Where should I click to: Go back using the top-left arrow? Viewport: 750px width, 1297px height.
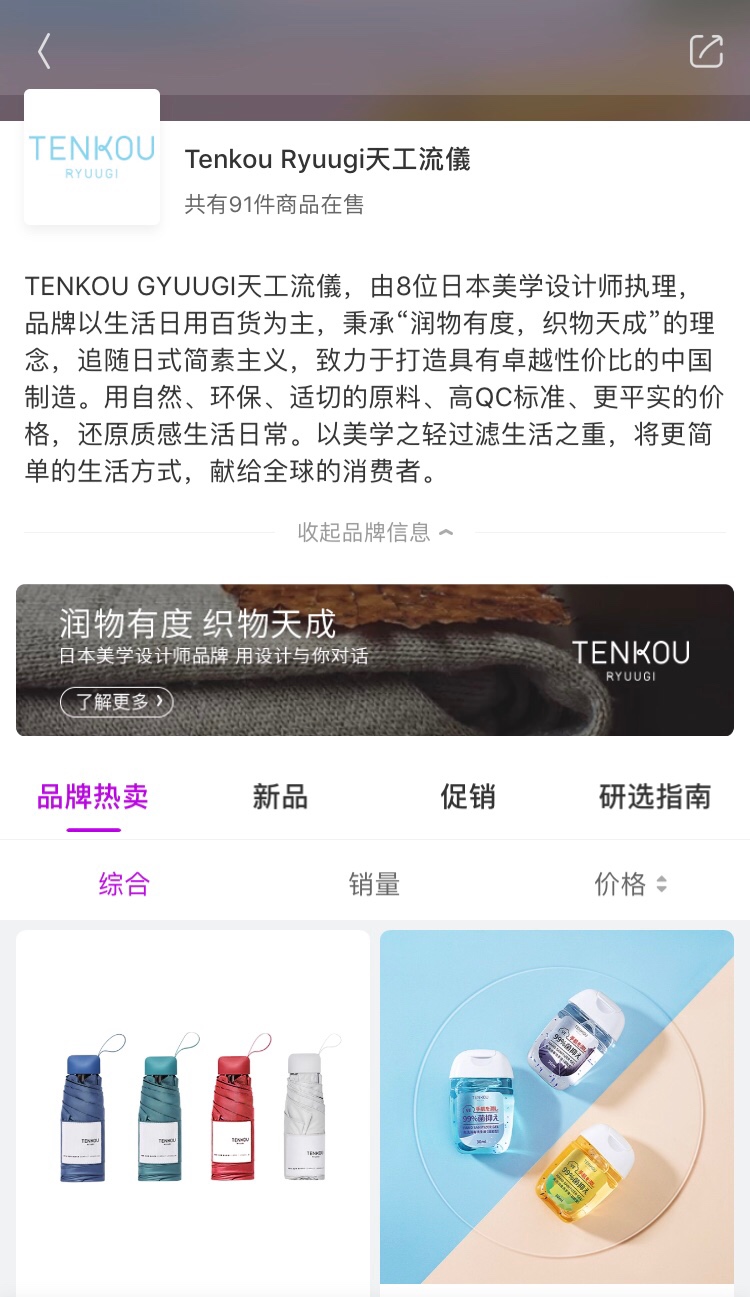[x=44, y=51]
